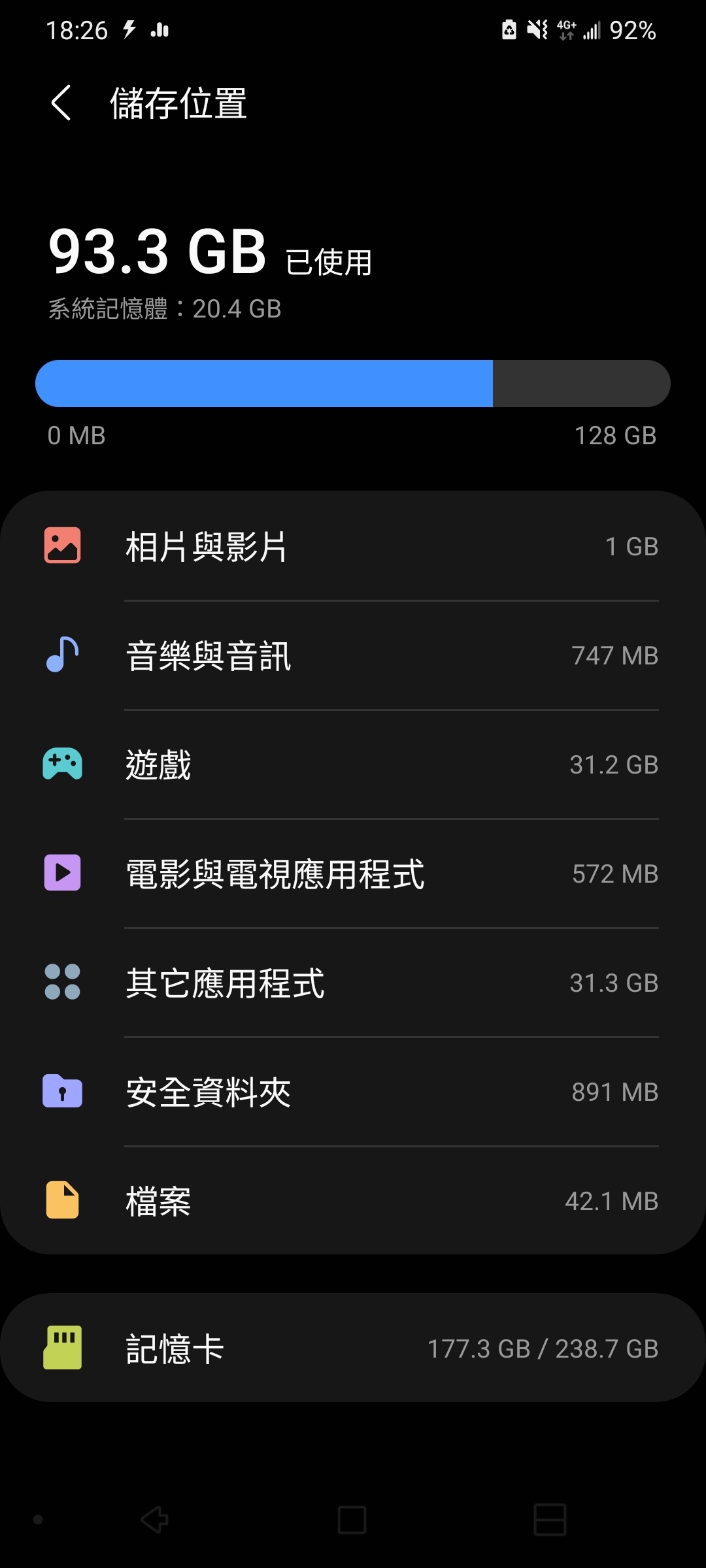Open 相片與影片 storage details
Image resolution: width=706 pixels, height=1568 pixels.
(353, 546)
